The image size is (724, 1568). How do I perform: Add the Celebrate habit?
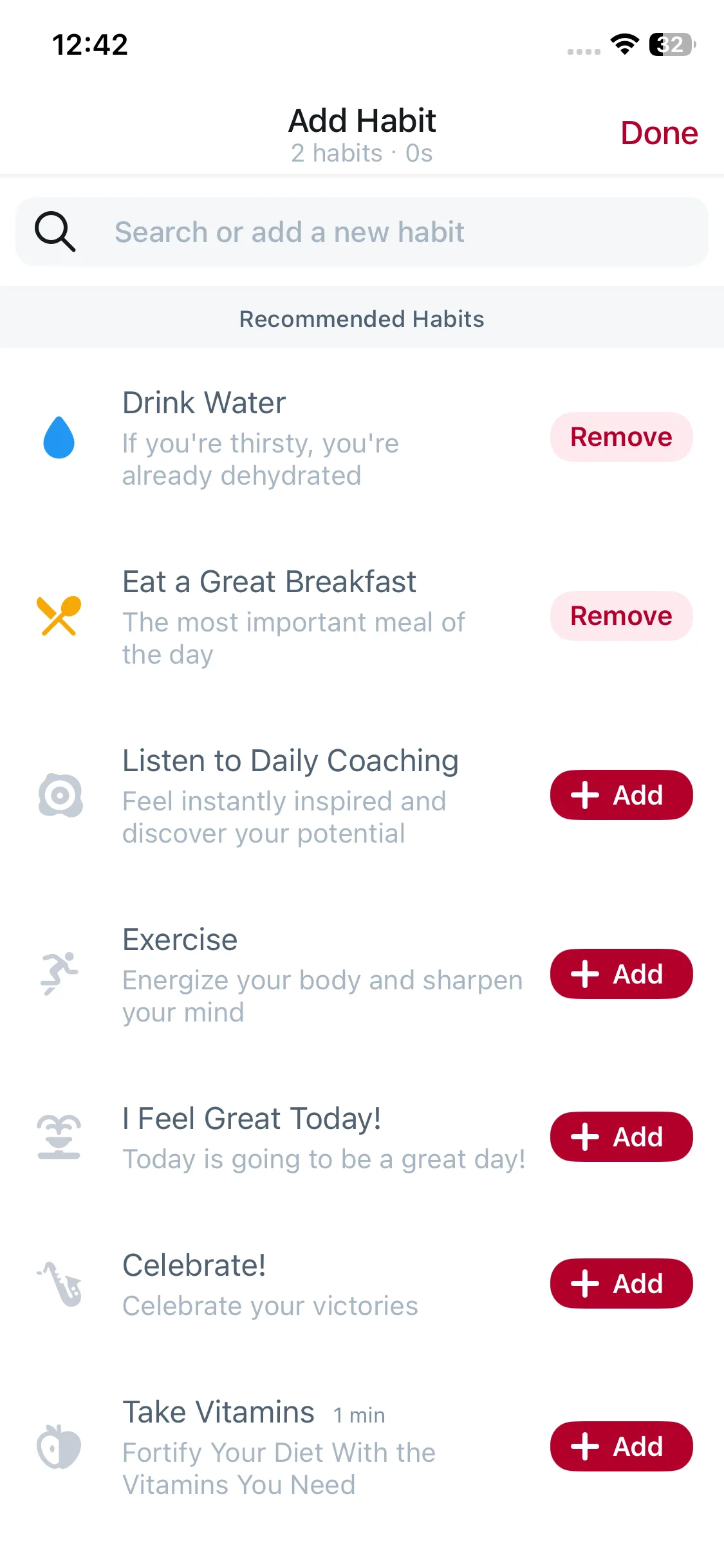[621, 1283]
